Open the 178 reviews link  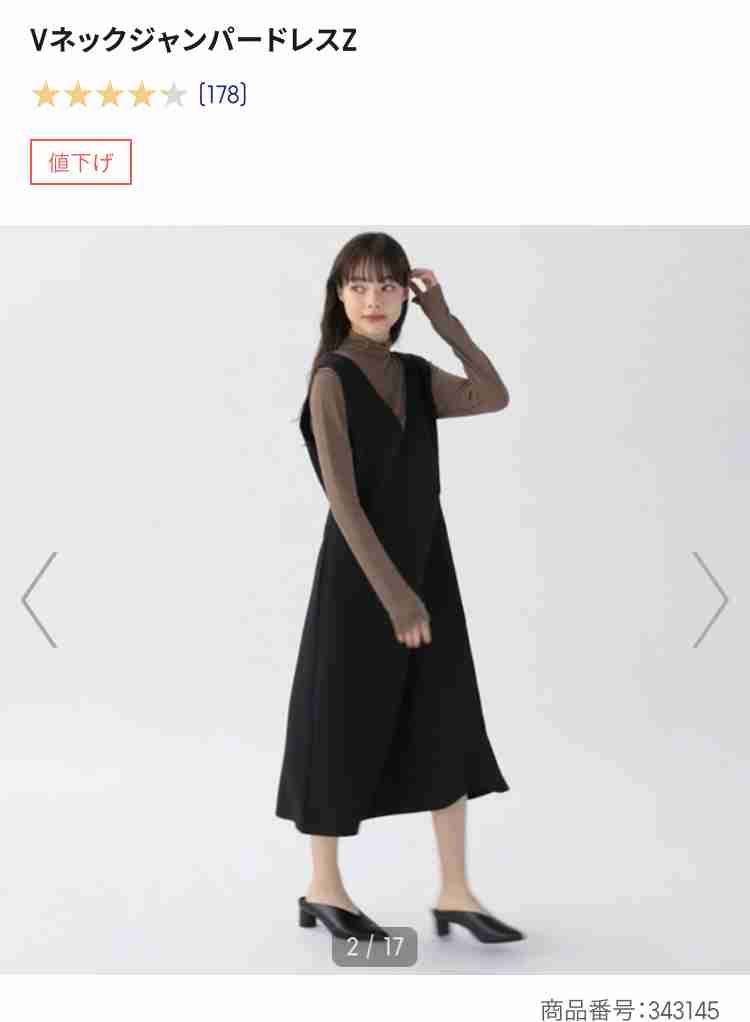[x=223, y=95]
